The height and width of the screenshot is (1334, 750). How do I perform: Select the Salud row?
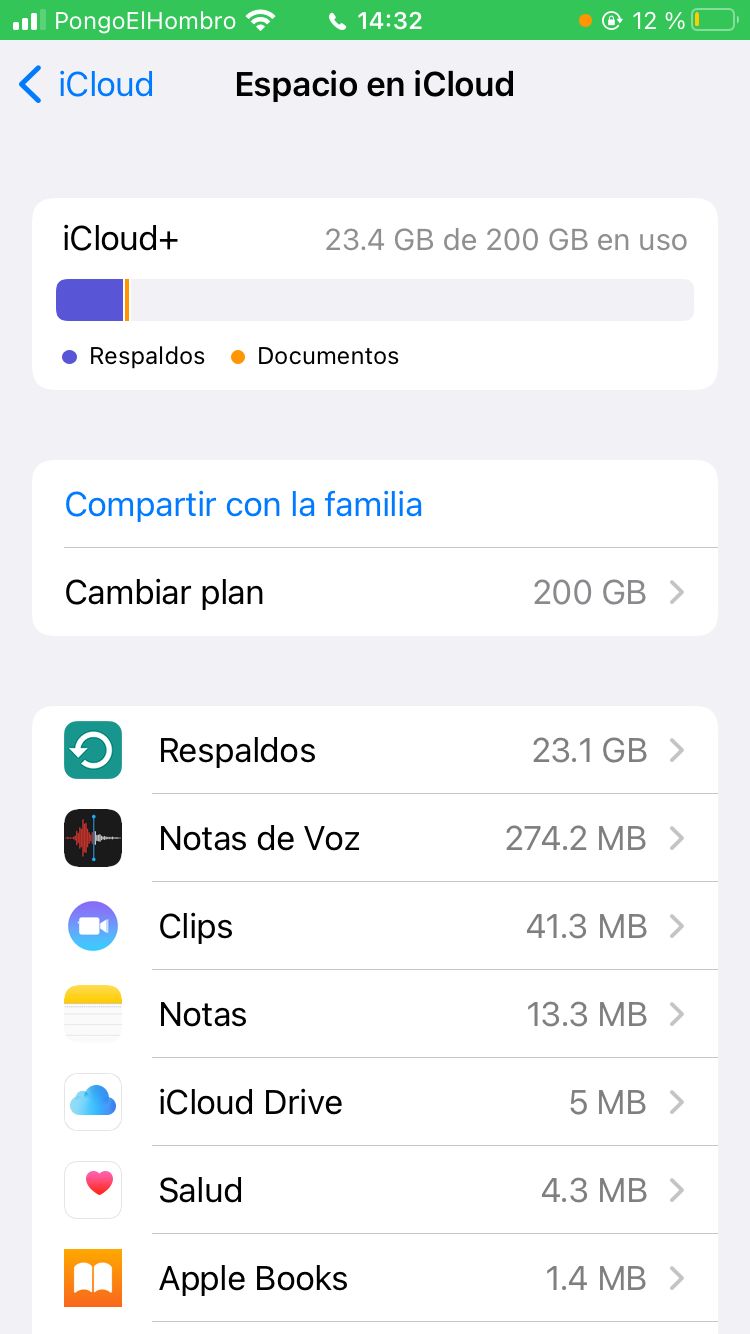click(375, 1190)
